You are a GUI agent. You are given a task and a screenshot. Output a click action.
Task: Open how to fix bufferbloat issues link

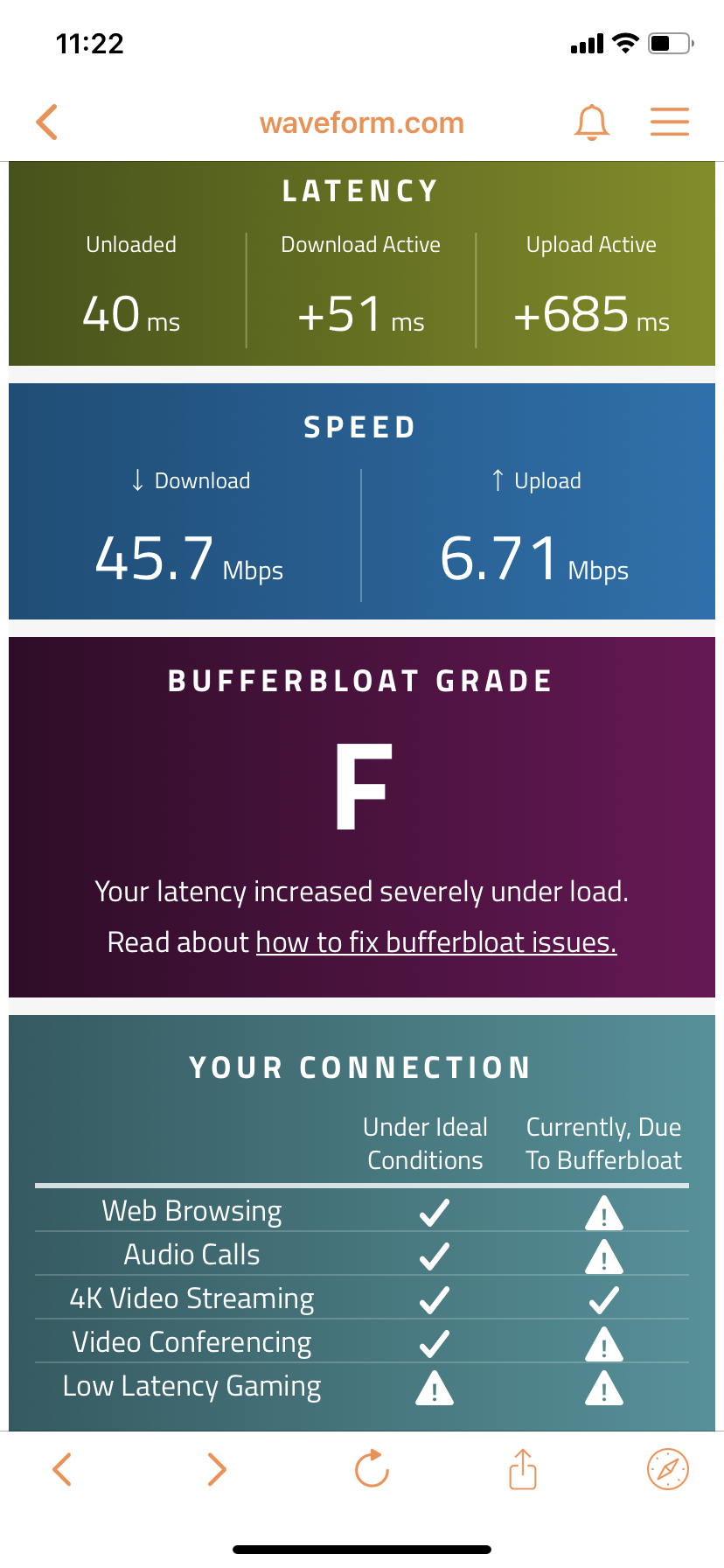(436, 942)
